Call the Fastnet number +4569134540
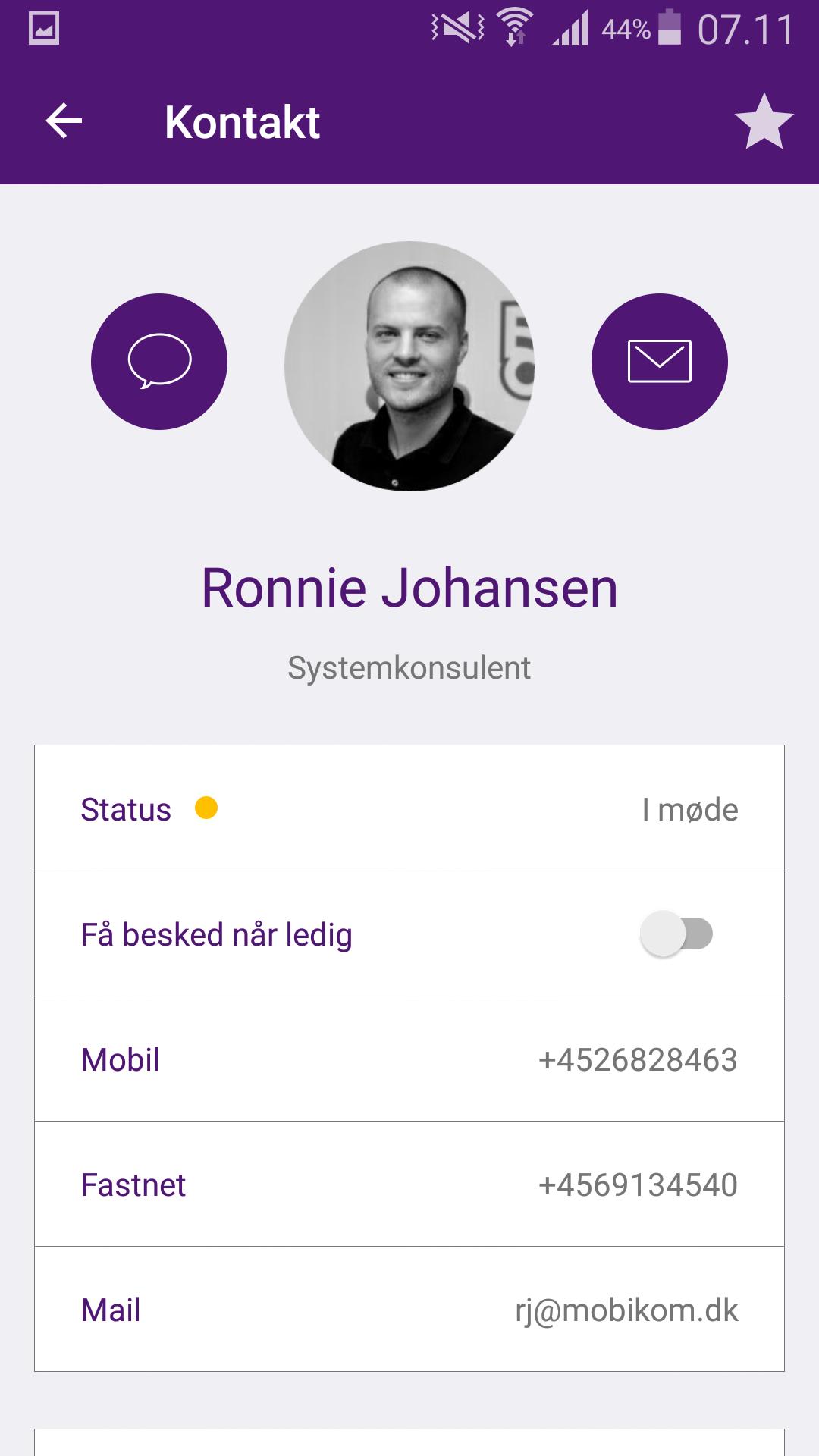 pos(637,1185)
